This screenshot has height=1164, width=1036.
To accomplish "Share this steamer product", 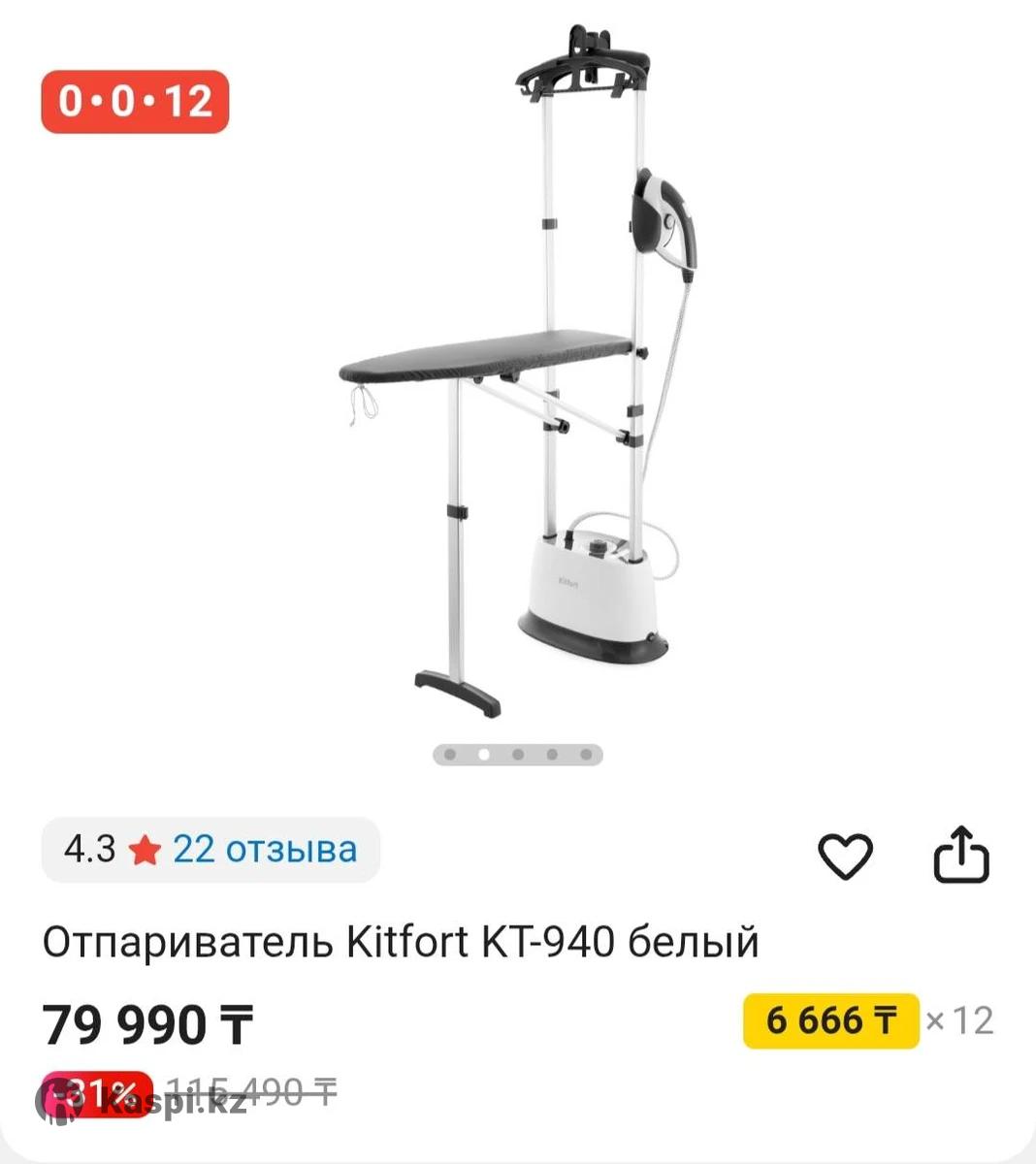I will 960,855.
